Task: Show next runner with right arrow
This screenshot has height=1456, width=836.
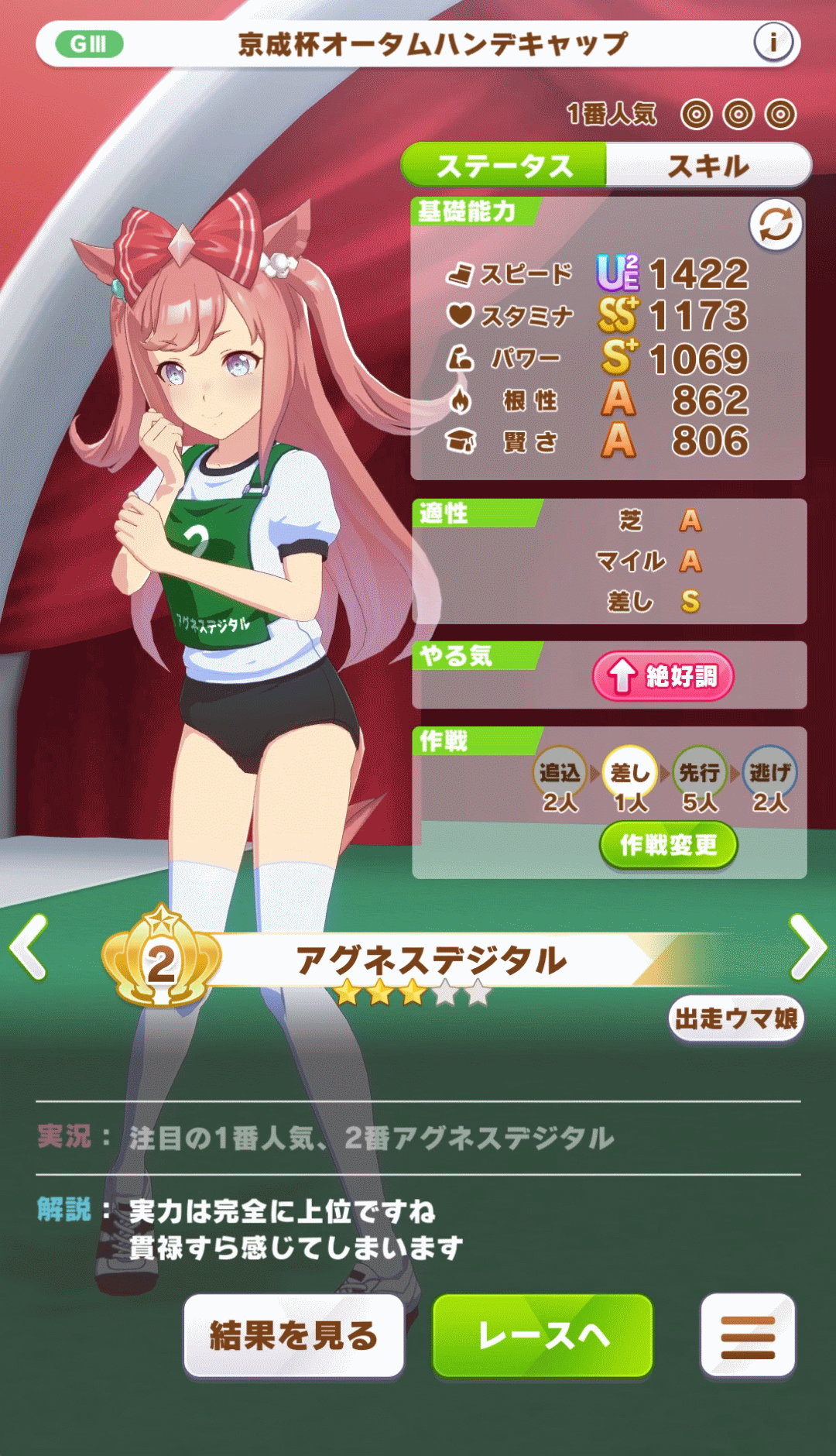Action: [807, 948]
